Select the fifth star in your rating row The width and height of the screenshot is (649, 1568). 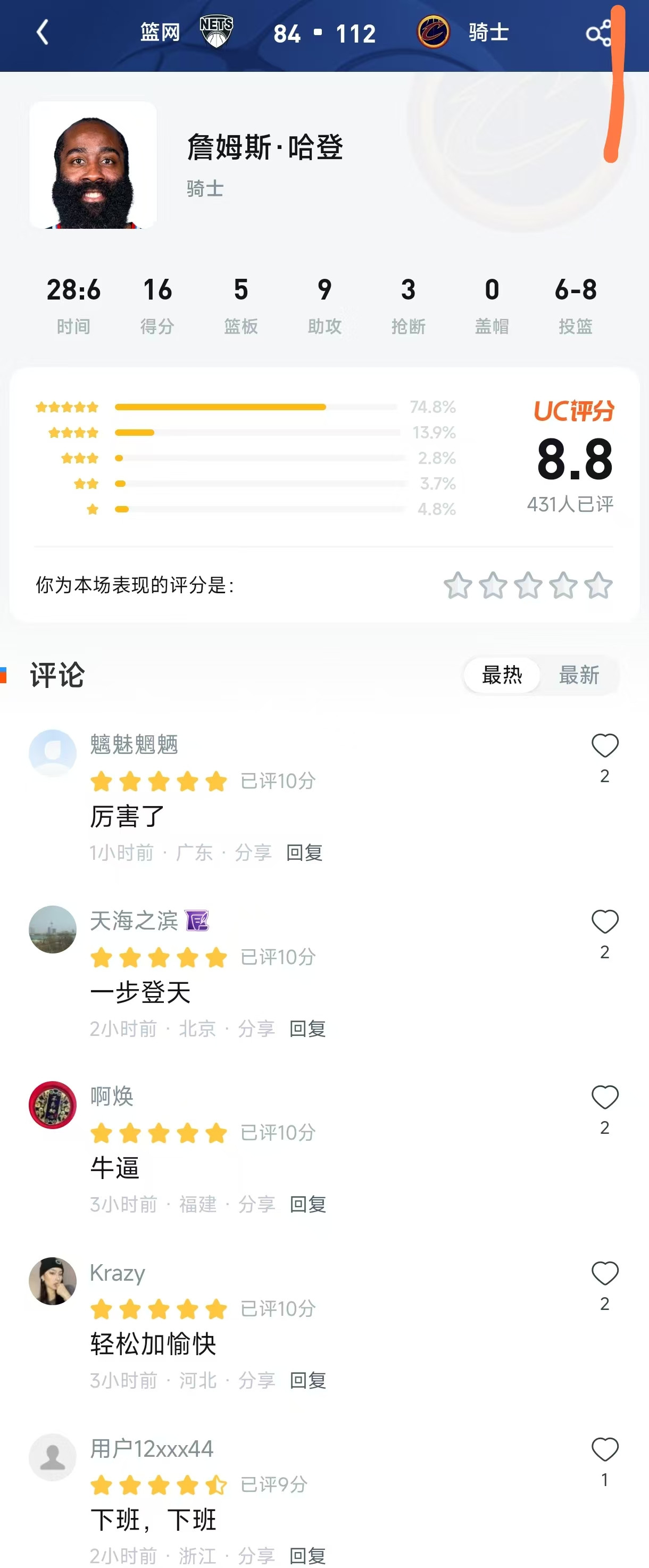(598, 586)
